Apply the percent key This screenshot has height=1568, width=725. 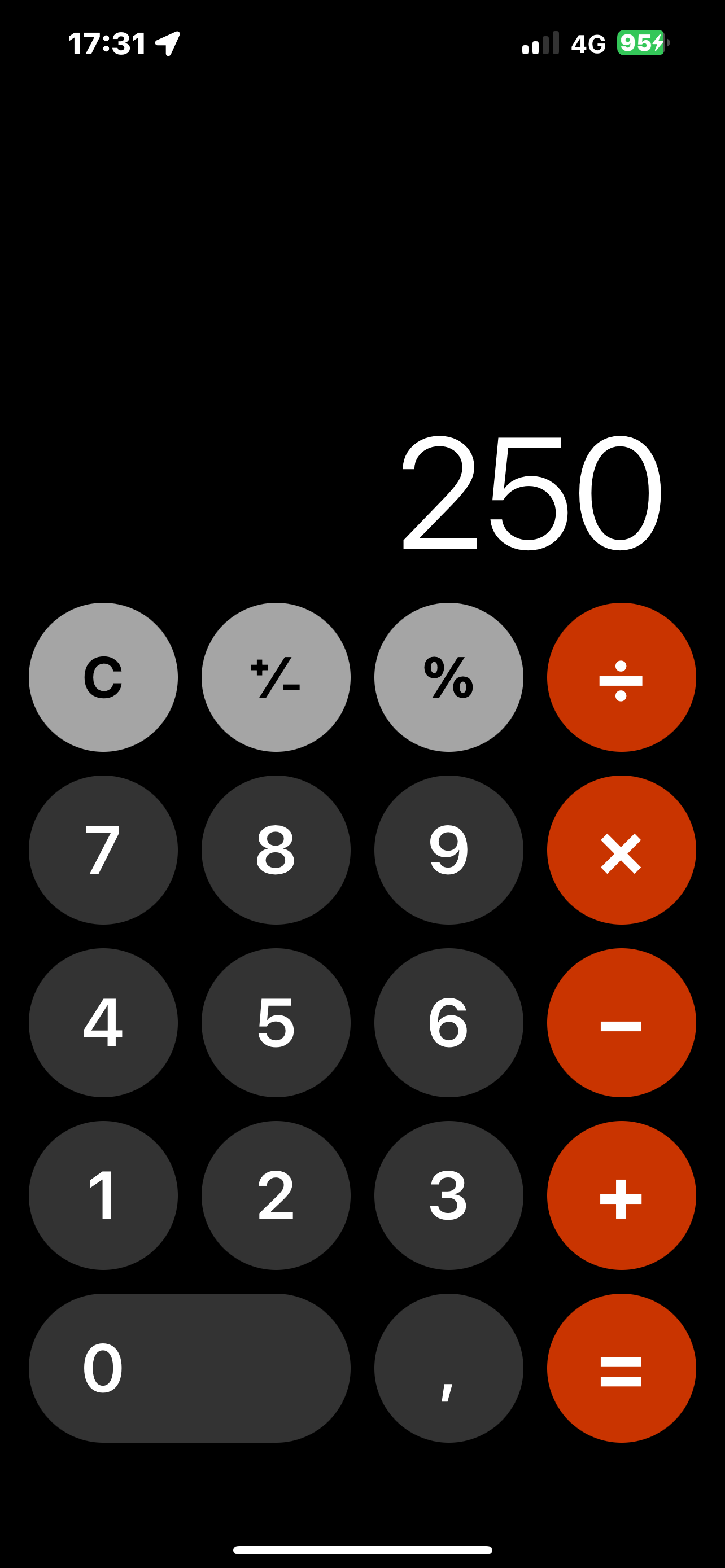449,677
